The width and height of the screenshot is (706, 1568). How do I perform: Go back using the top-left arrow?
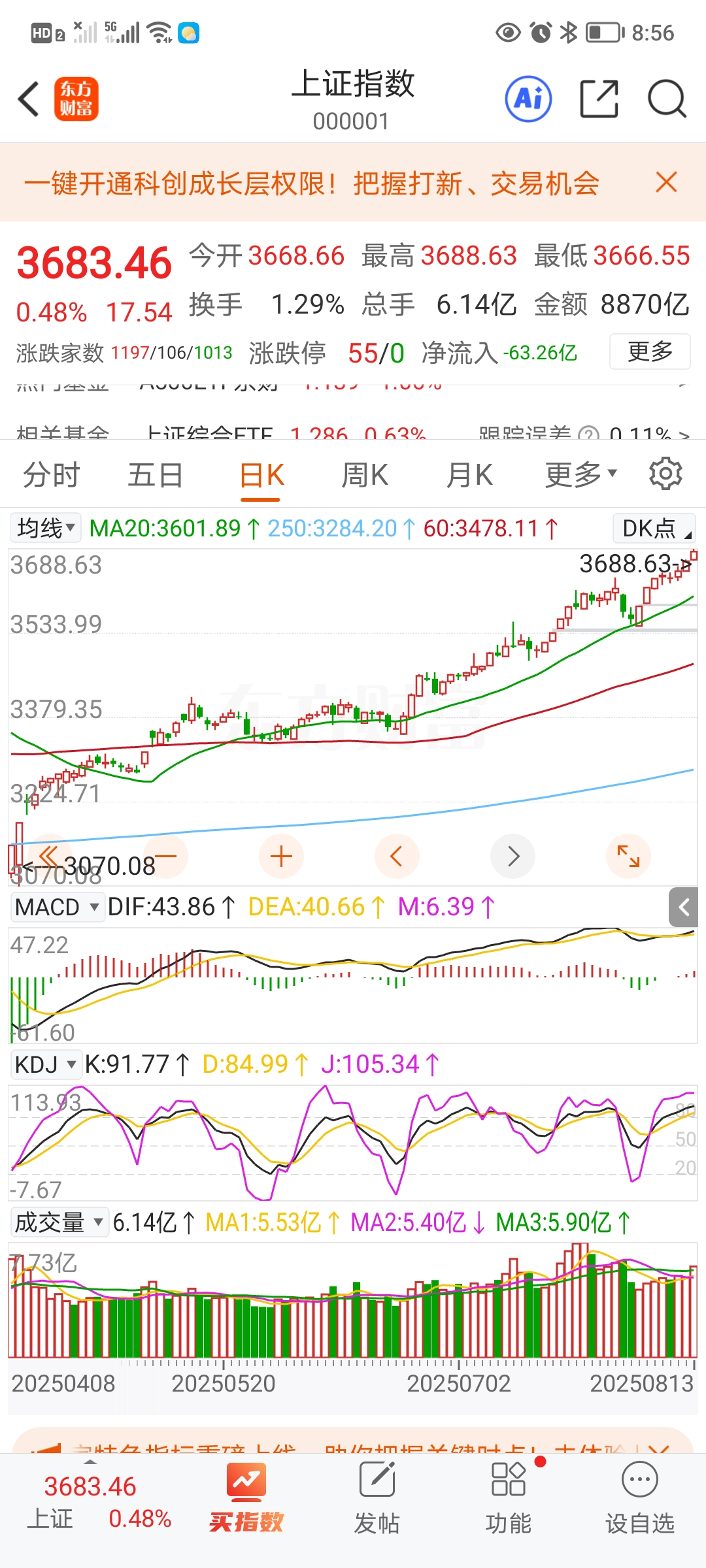tap(29, 99)
